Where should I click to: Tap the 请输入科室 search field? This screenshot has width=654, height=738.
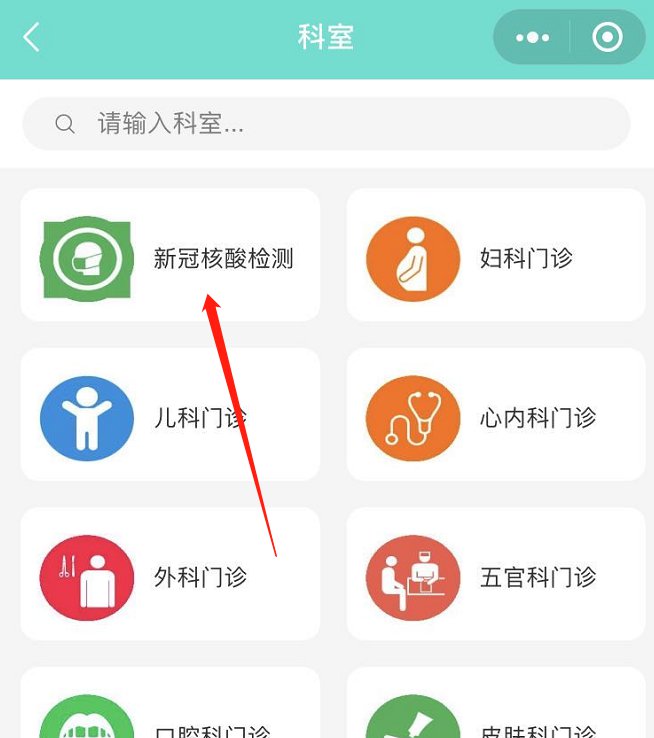(x=326, y=124)
